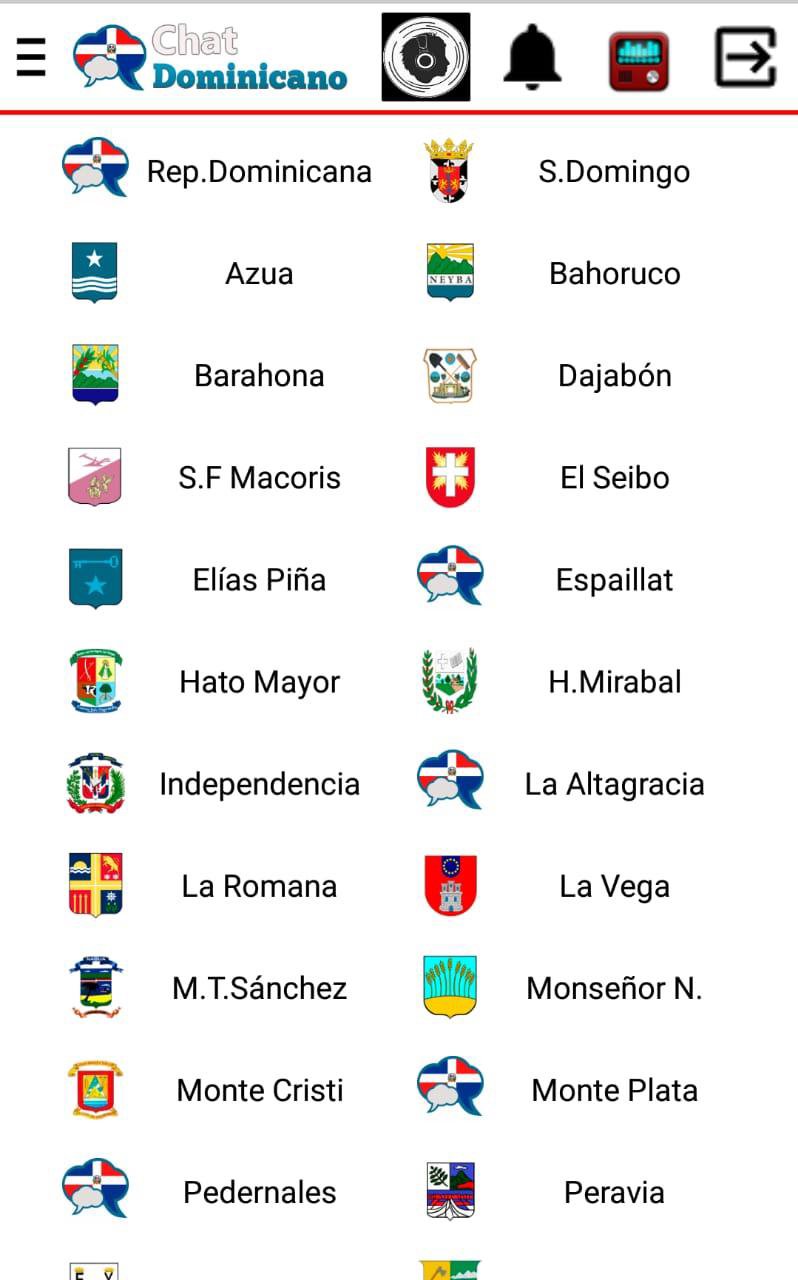This screenshot has width=798, height=1280.
Task: Open the red radio icon
Action: 639,59
